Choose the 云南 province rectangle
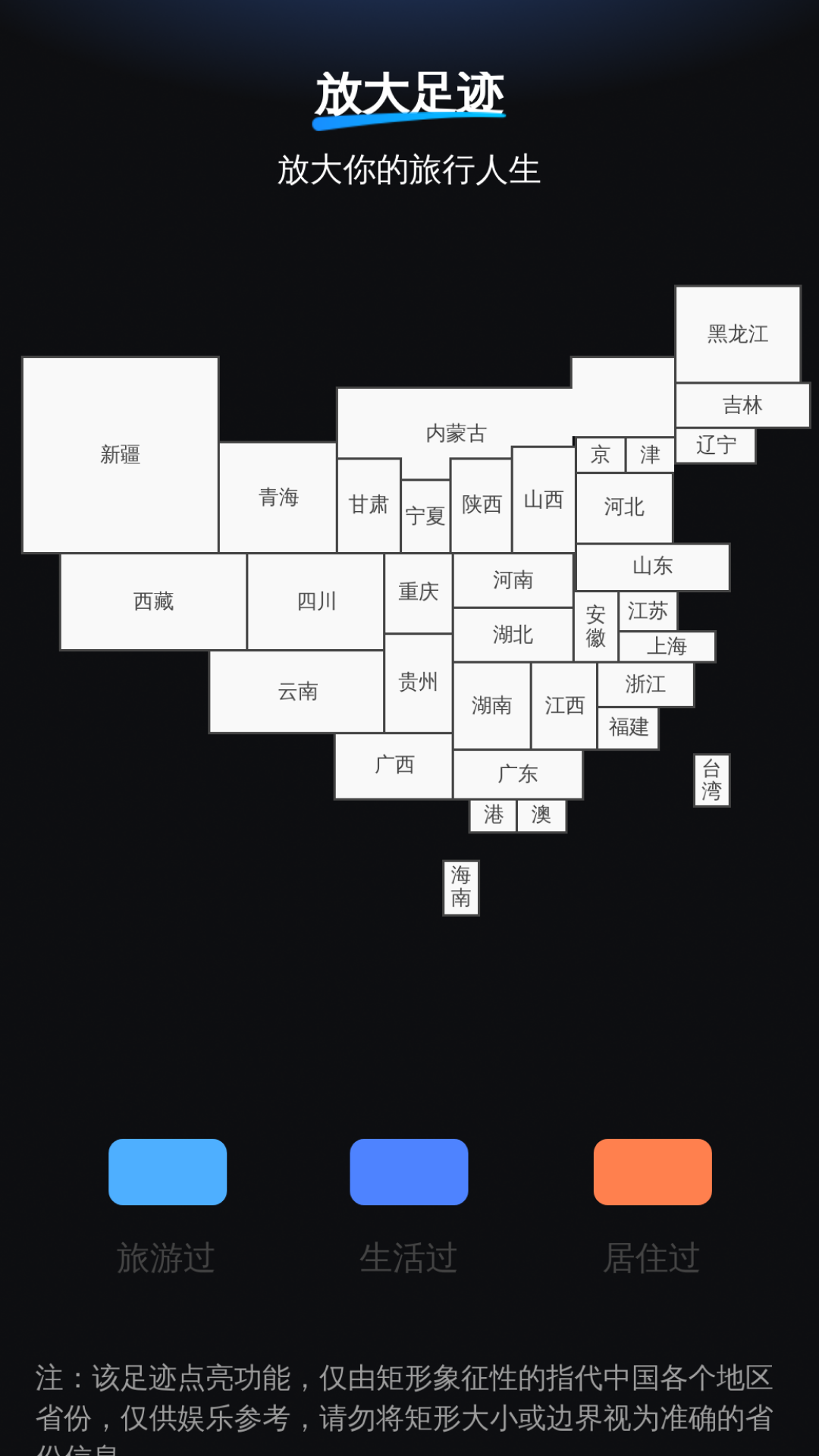The height and width of the screenshot is (1456, 819). pos(297,692)
